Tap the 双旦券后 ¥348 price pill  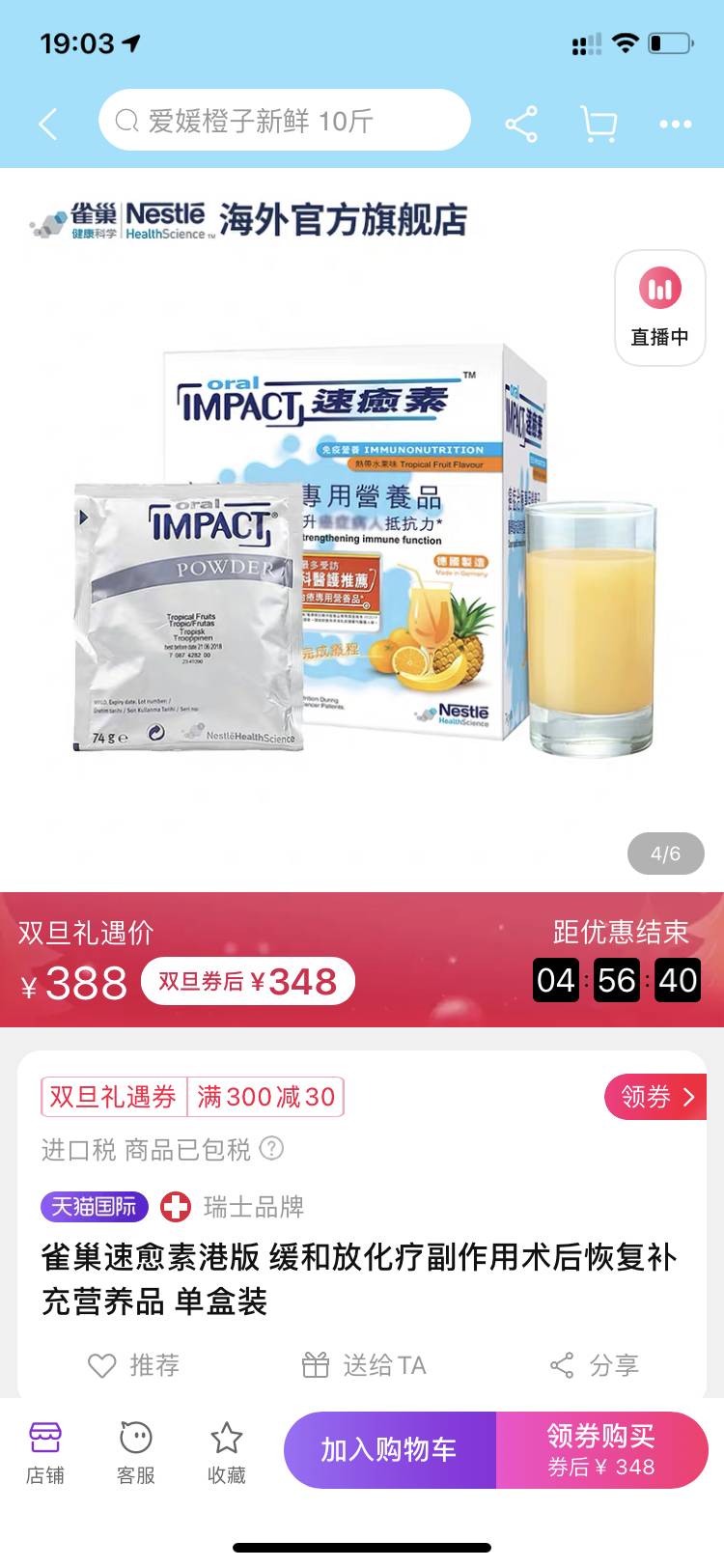[248, 982]
